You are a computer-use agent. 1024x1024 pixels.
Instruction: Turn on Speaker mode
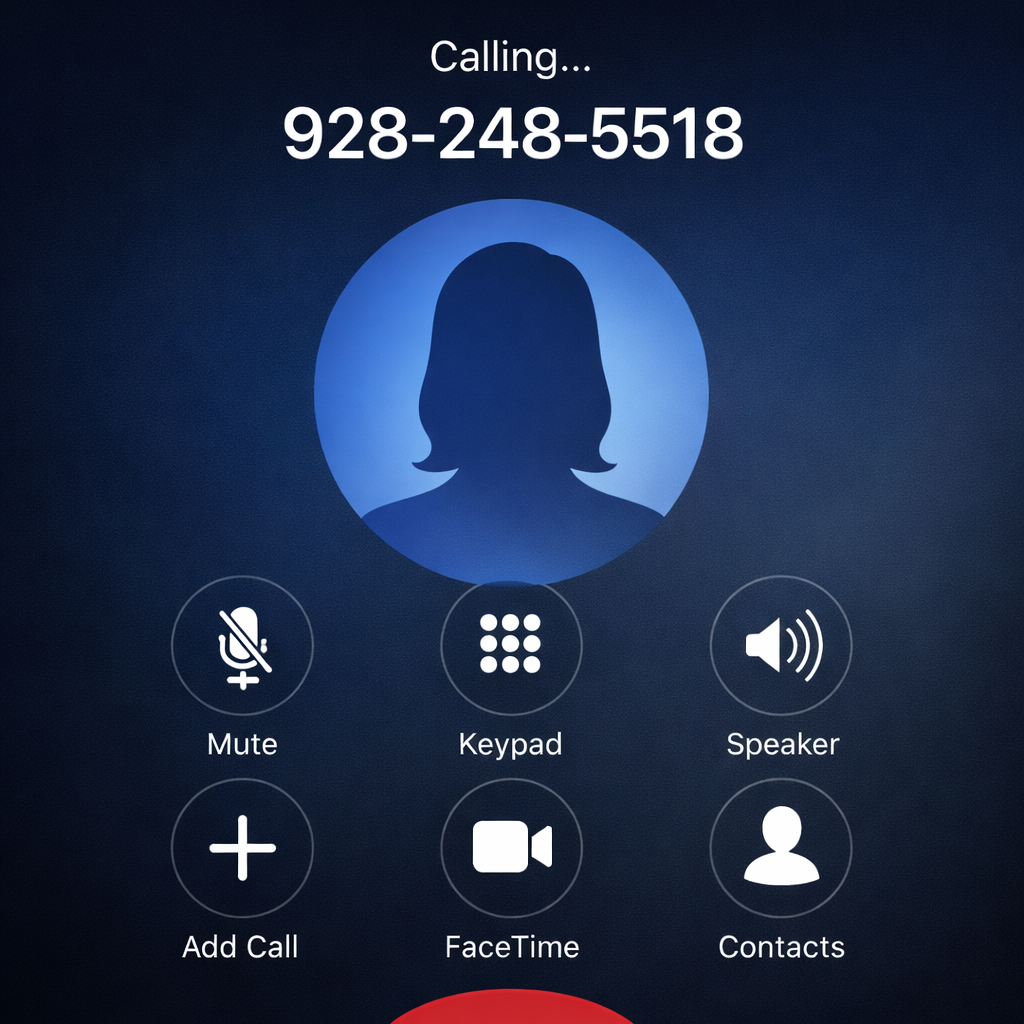click(781, 645)
